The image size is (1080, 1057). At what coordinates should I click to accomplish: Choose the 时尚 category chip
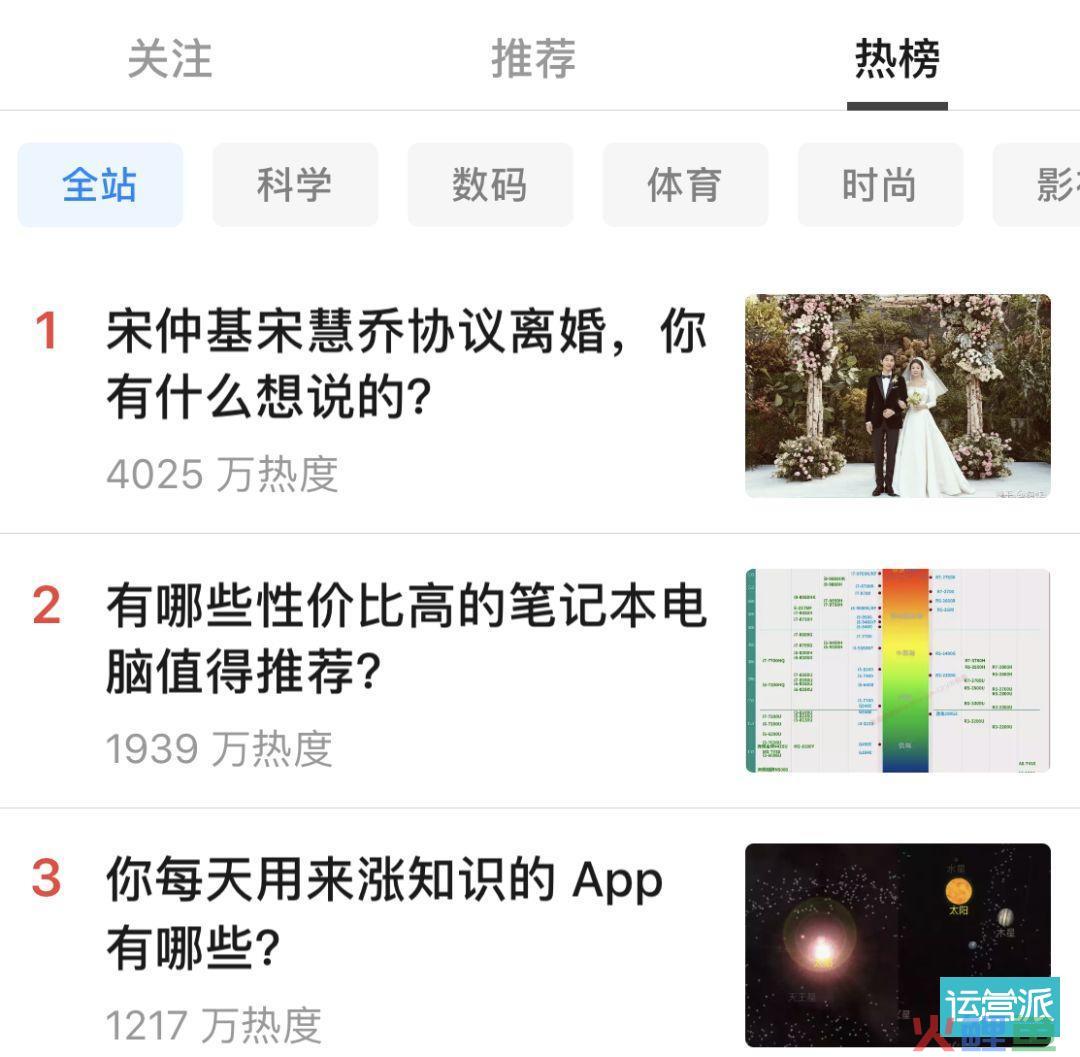tap(880, 185)
